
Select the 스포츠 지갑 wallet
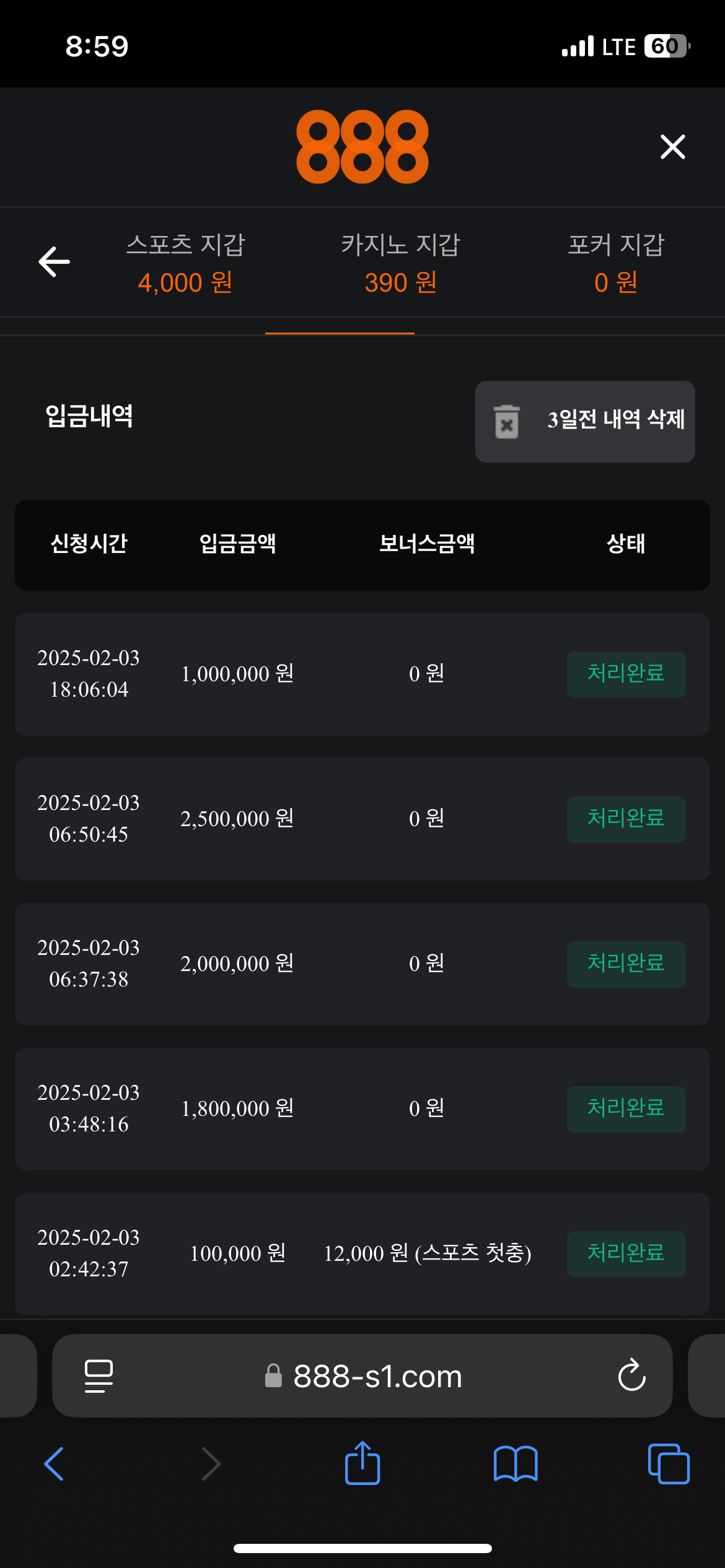(x=185, y=263)
